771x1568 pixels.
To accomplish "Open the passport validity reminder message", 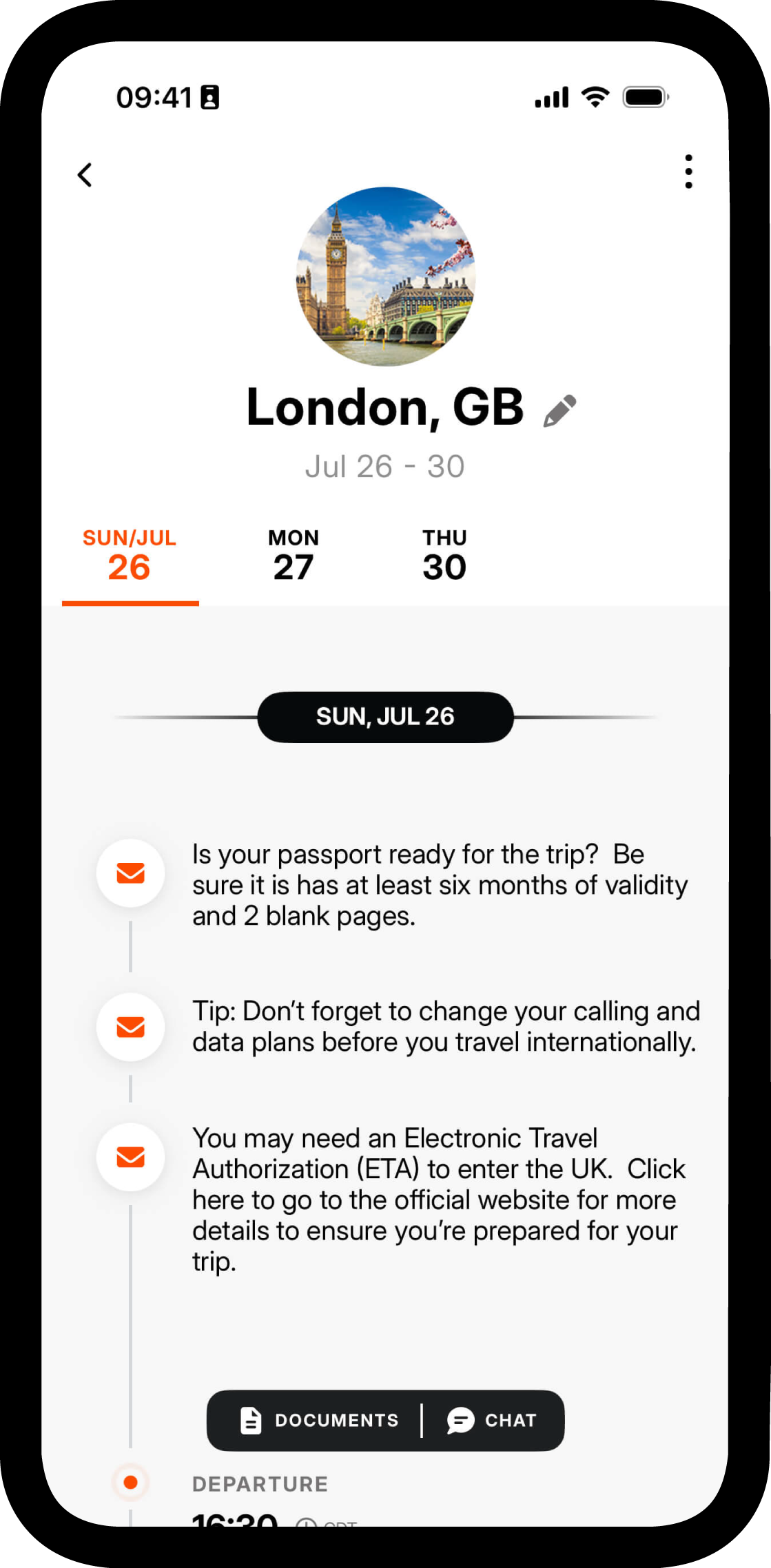I will click(x=440, y=885).
